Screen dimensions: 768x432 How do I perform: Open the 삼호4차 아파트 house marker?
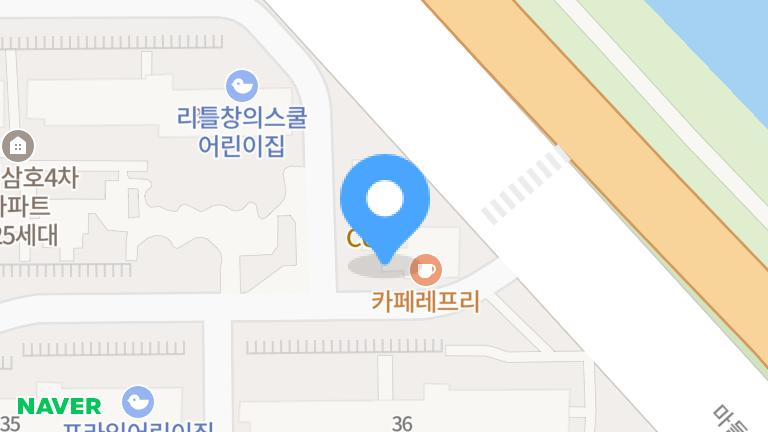[x=18, y=146]
